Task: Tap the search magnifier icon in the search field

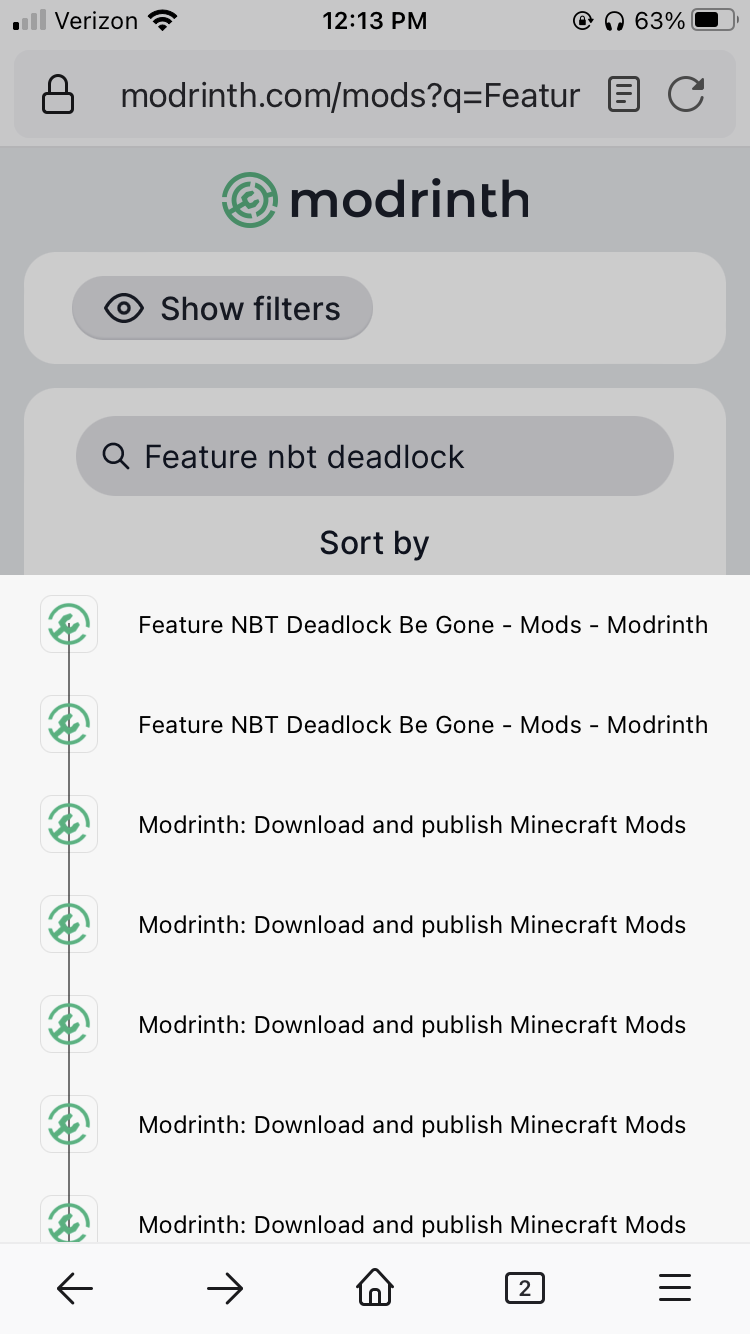Action: tap(115, 456)
